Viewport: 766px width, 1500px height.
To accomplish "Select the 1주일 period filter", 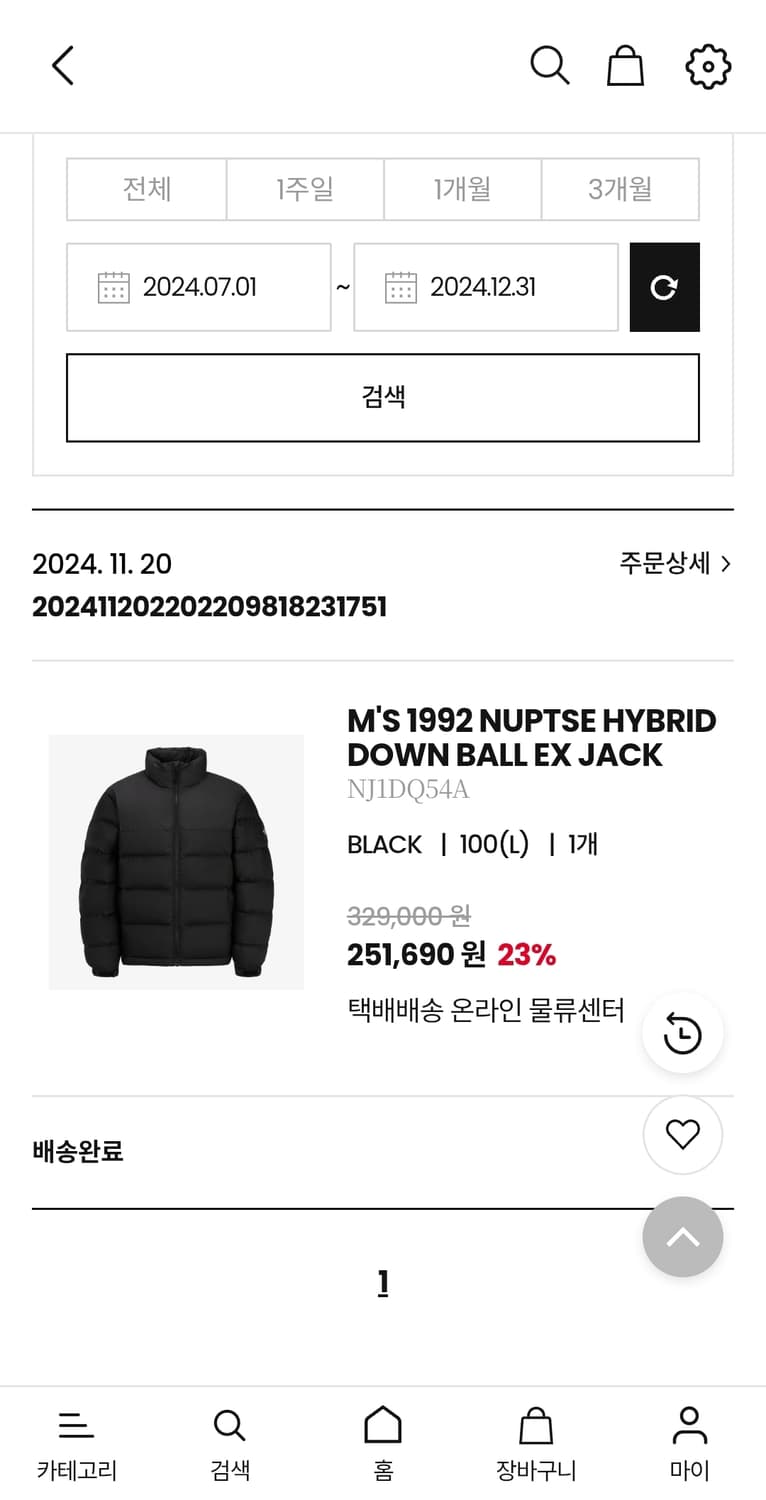I will point(304,189).
